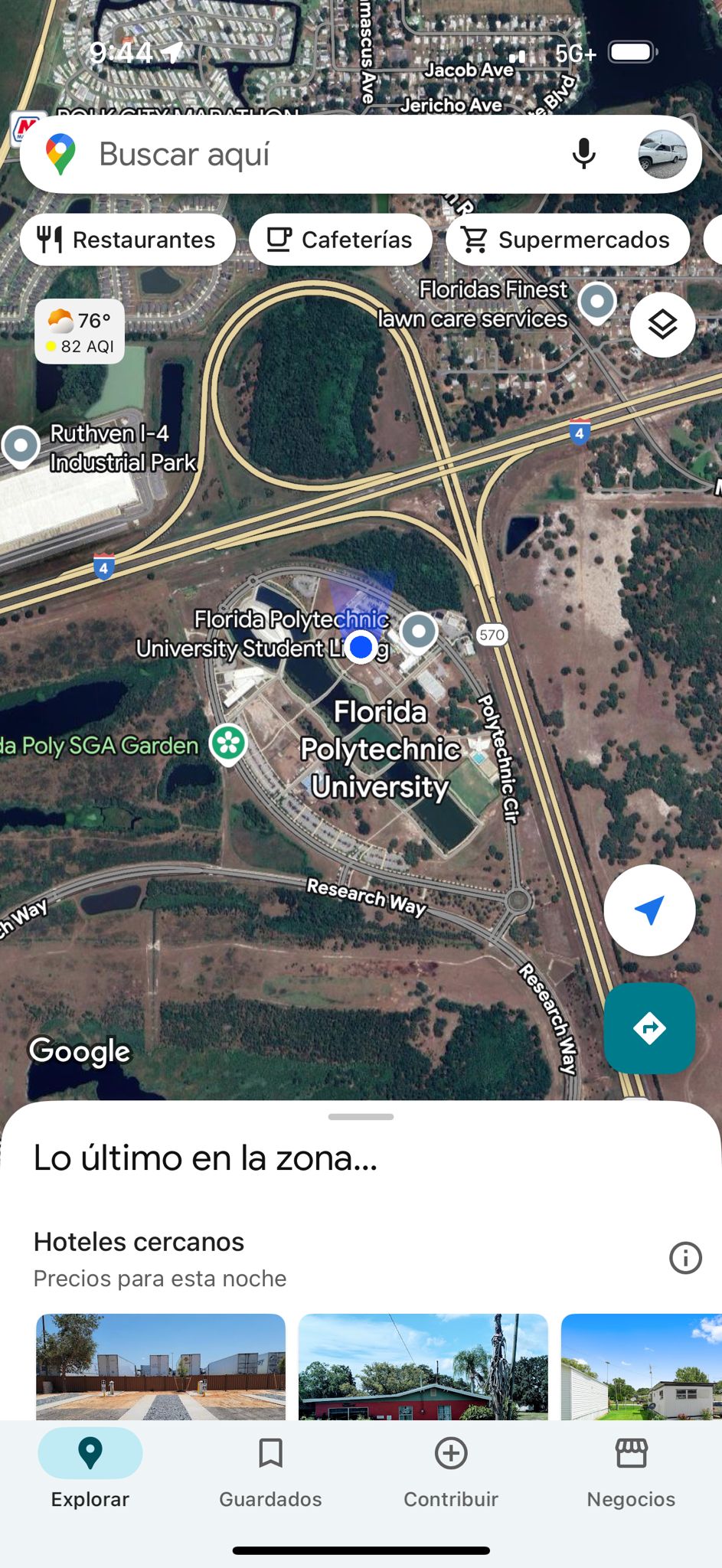Filter the map by Cafeterías
Viewport: 722px width, 1568px height.
point(341,240)
